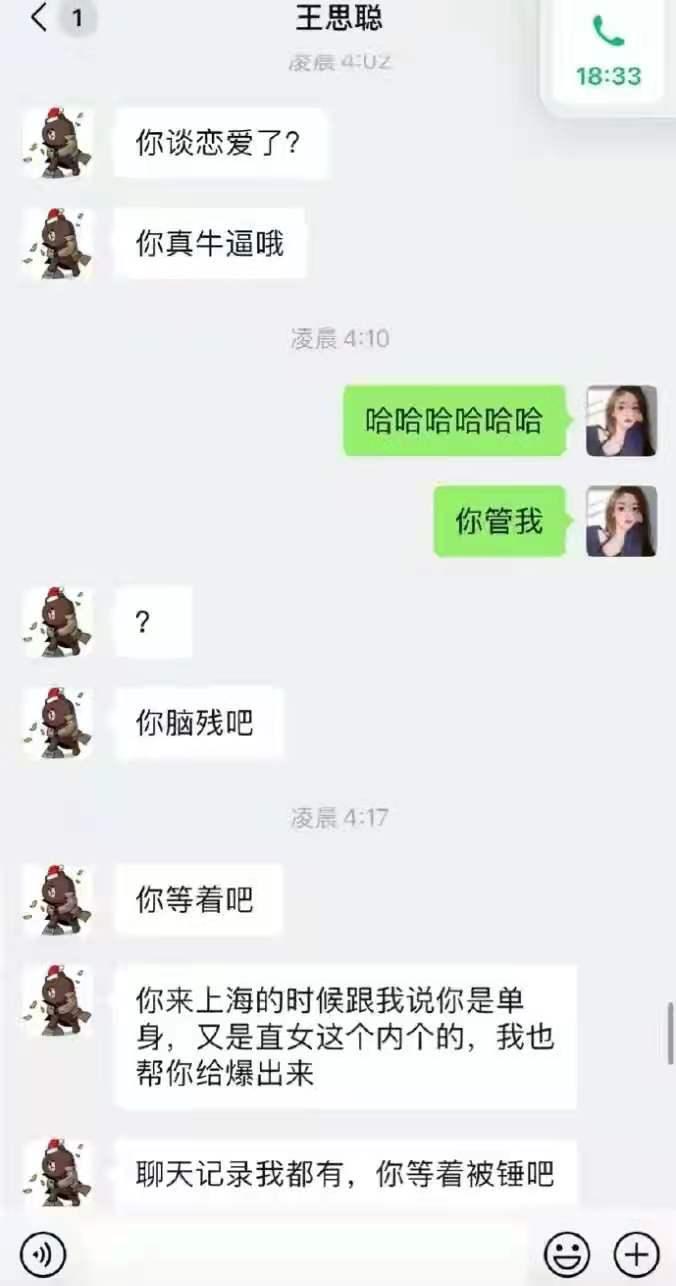Open sender's bear avatar beside 你谈恋爱了？
This screenshot has width=676, height=1286.
58,143
